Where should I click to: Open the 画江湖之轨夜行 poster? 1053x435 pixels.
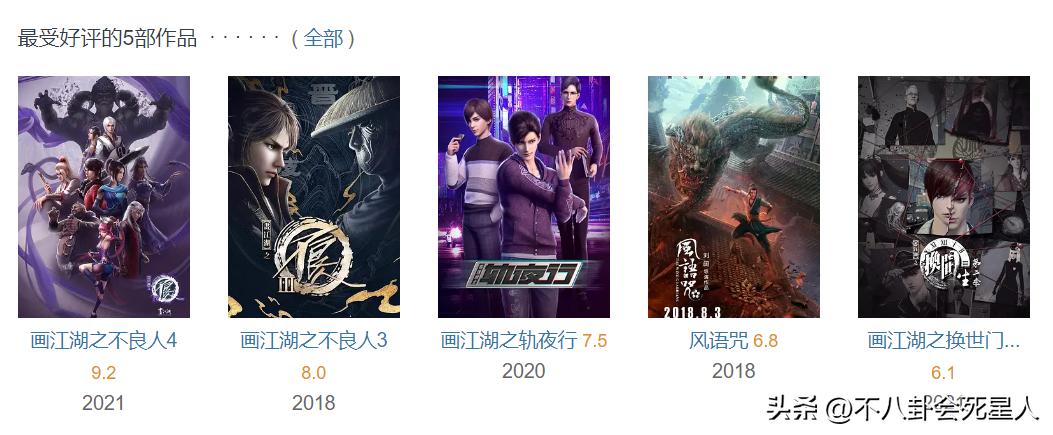tap(524, 197)
